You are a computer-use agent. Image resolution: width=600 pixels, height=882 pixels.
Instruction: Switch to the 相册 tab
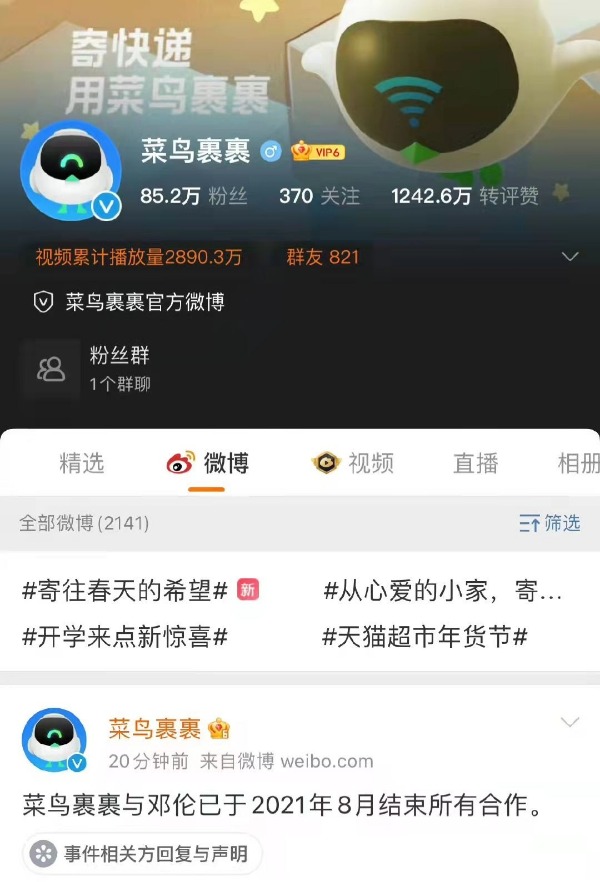point(578,463)
